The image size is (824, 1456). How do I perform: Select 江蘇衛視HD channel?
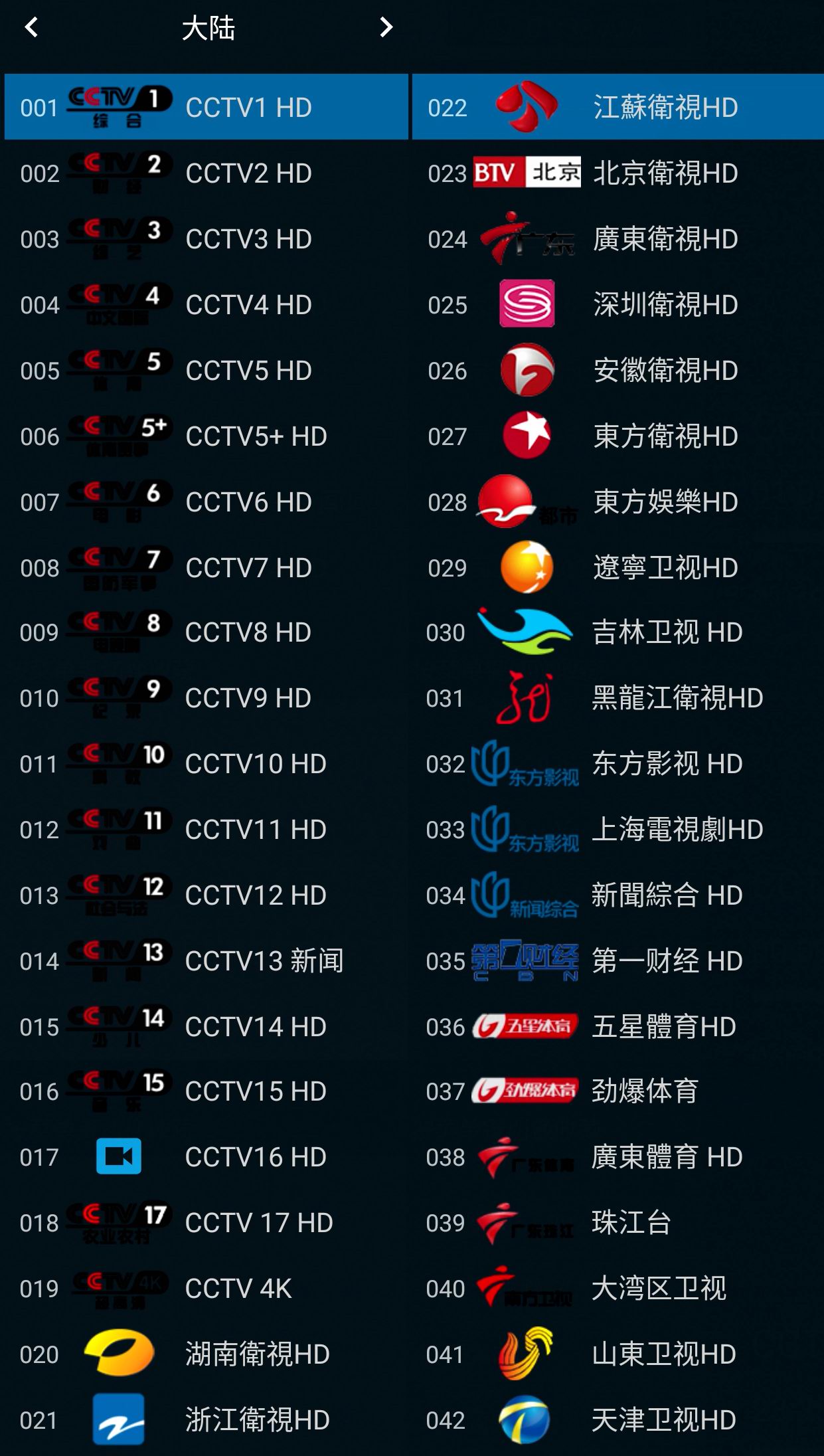tap(618, 107)
